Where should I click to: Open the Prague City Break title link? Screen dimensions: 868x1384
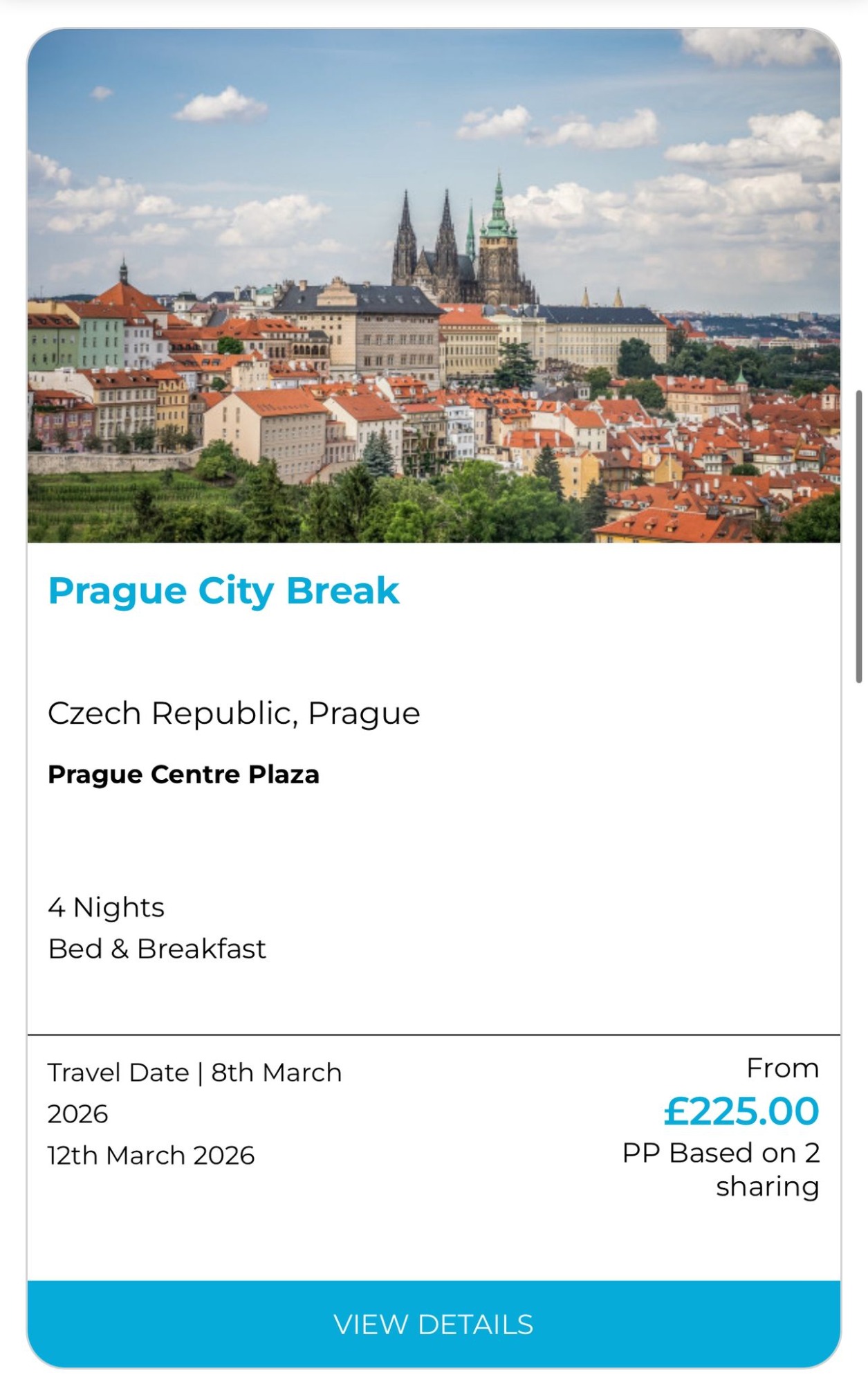[x=223, y=591]
